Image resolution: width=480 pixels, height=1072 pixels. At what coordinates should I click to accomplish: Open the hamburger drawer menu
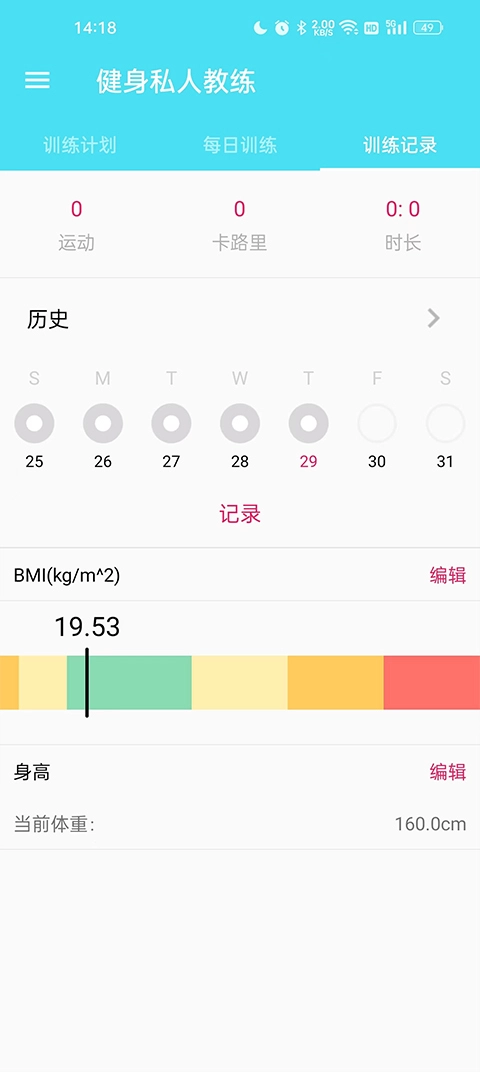tap(38, 81)
